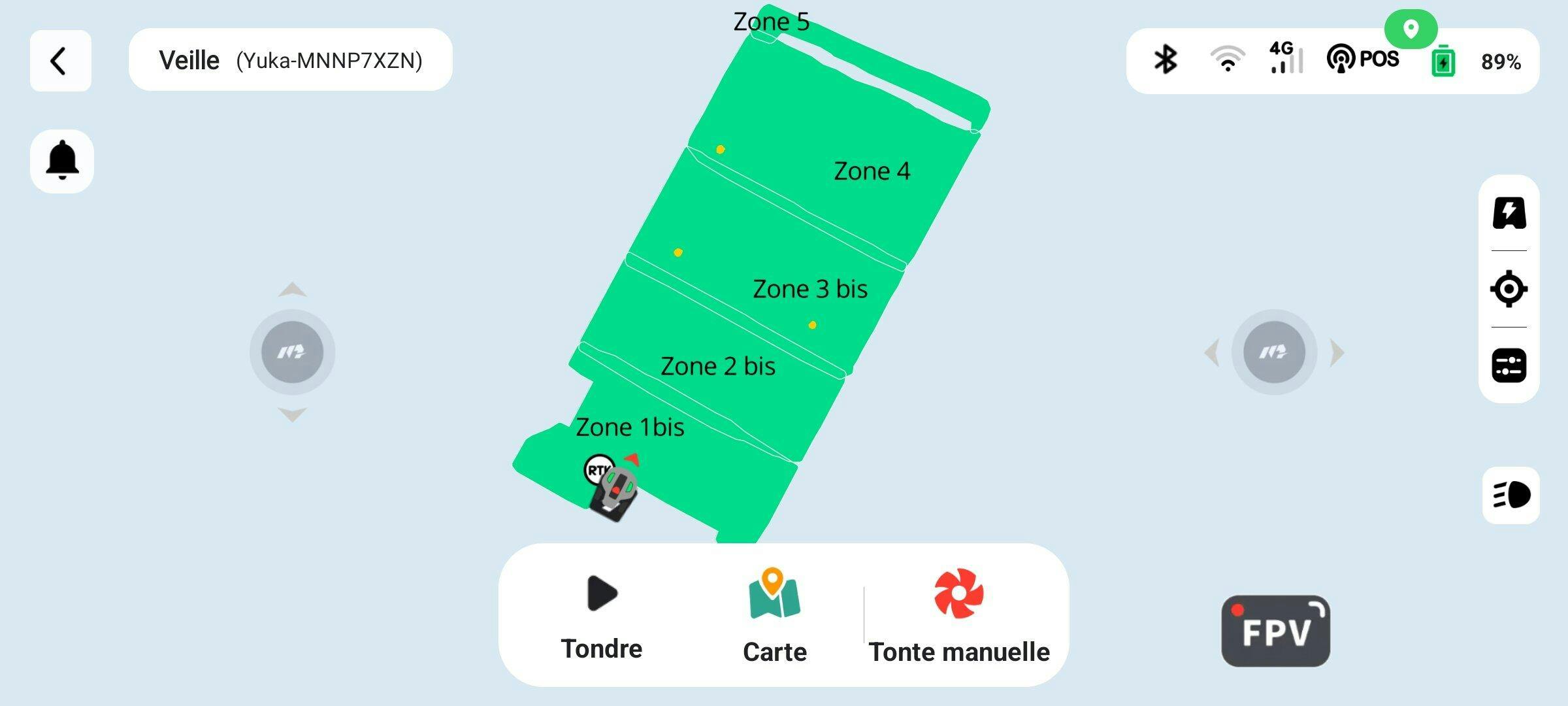Open the settings sliders icon
The height and width of the screenshot is (706, 1568).
coord(1509,365)
